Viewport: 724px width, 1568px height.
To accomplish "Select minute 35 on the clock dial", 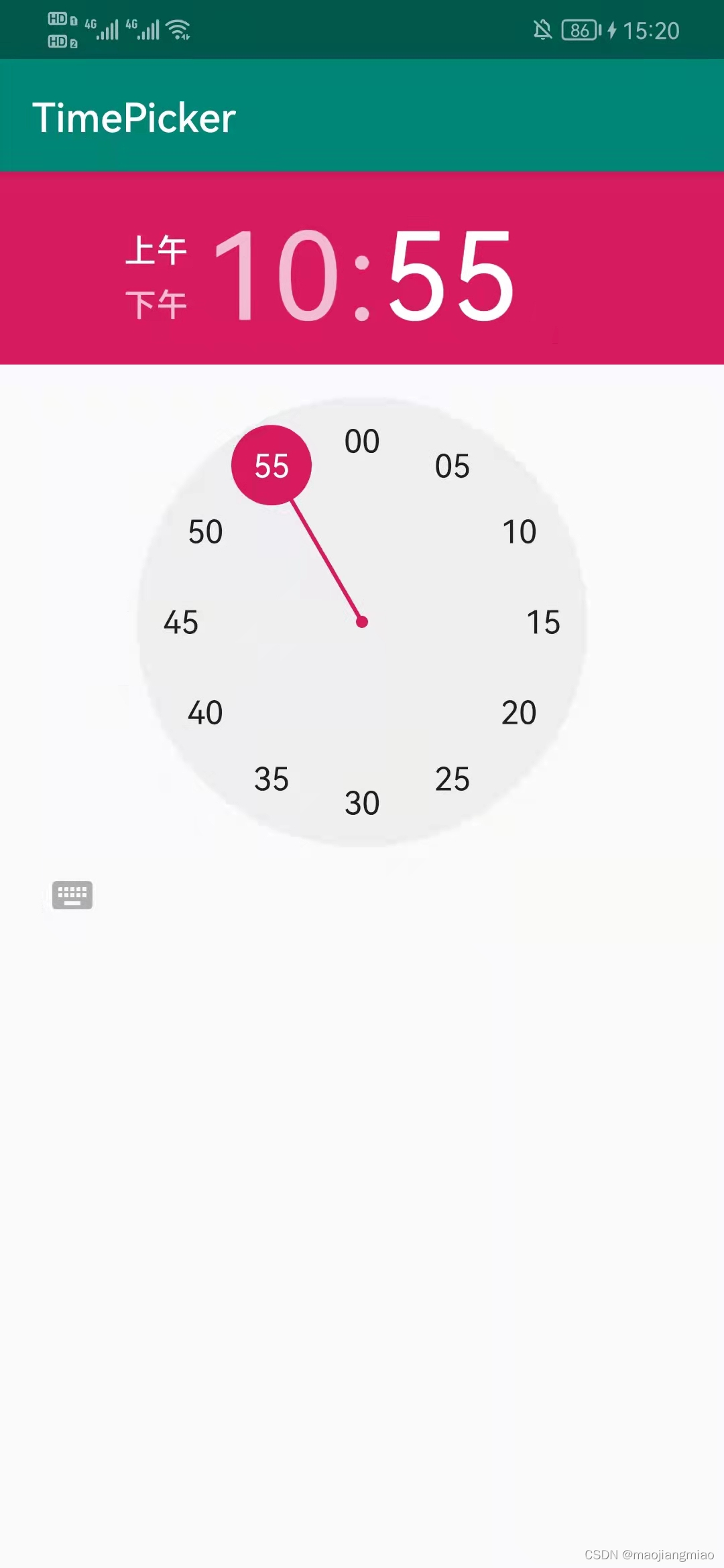I will tap(271, 779).
